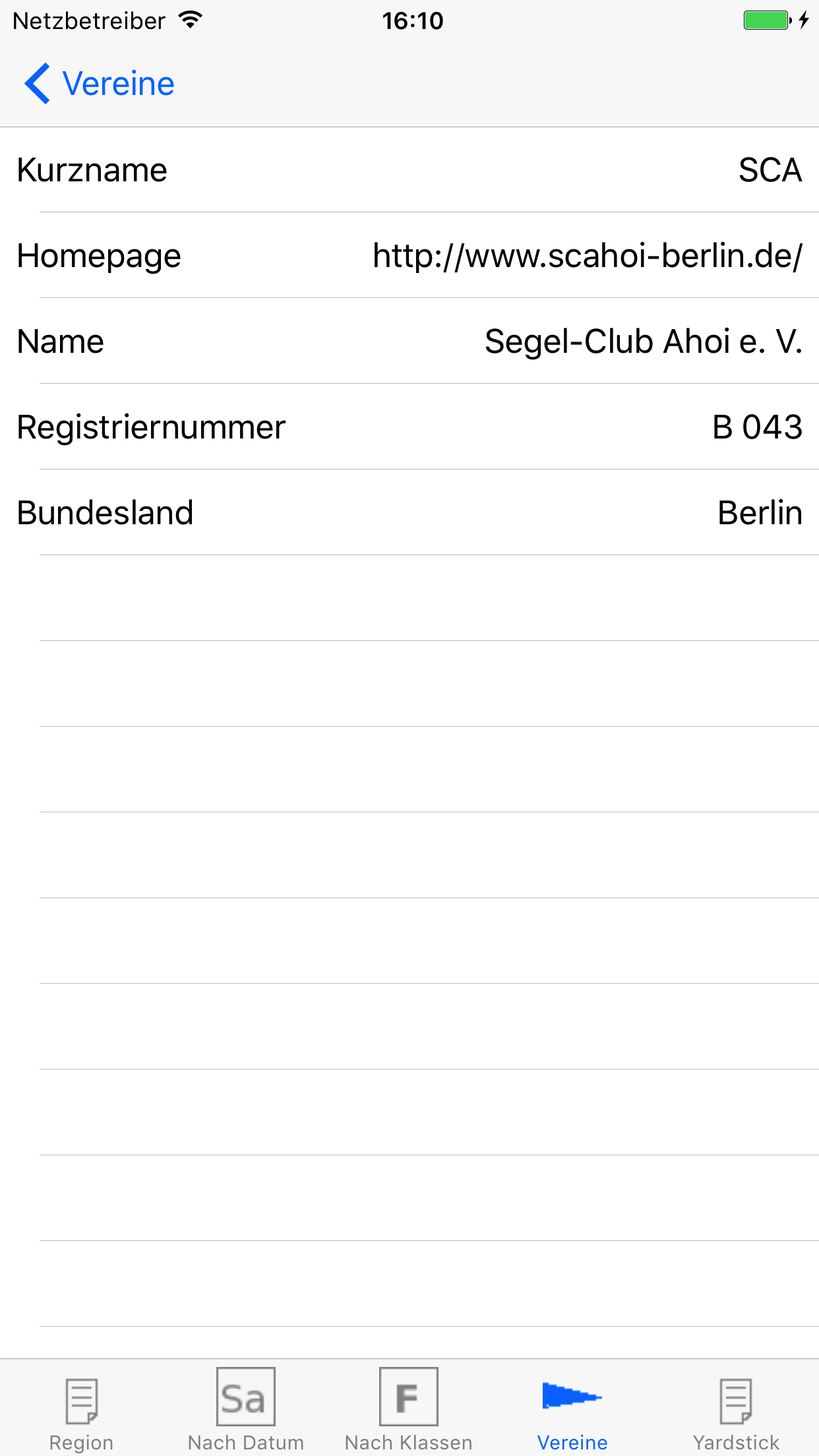Open the Homepage row with scahoi-berlin.de
Image resolution: width=819 pixels, height=1456 pixels.
coord(409,255)
